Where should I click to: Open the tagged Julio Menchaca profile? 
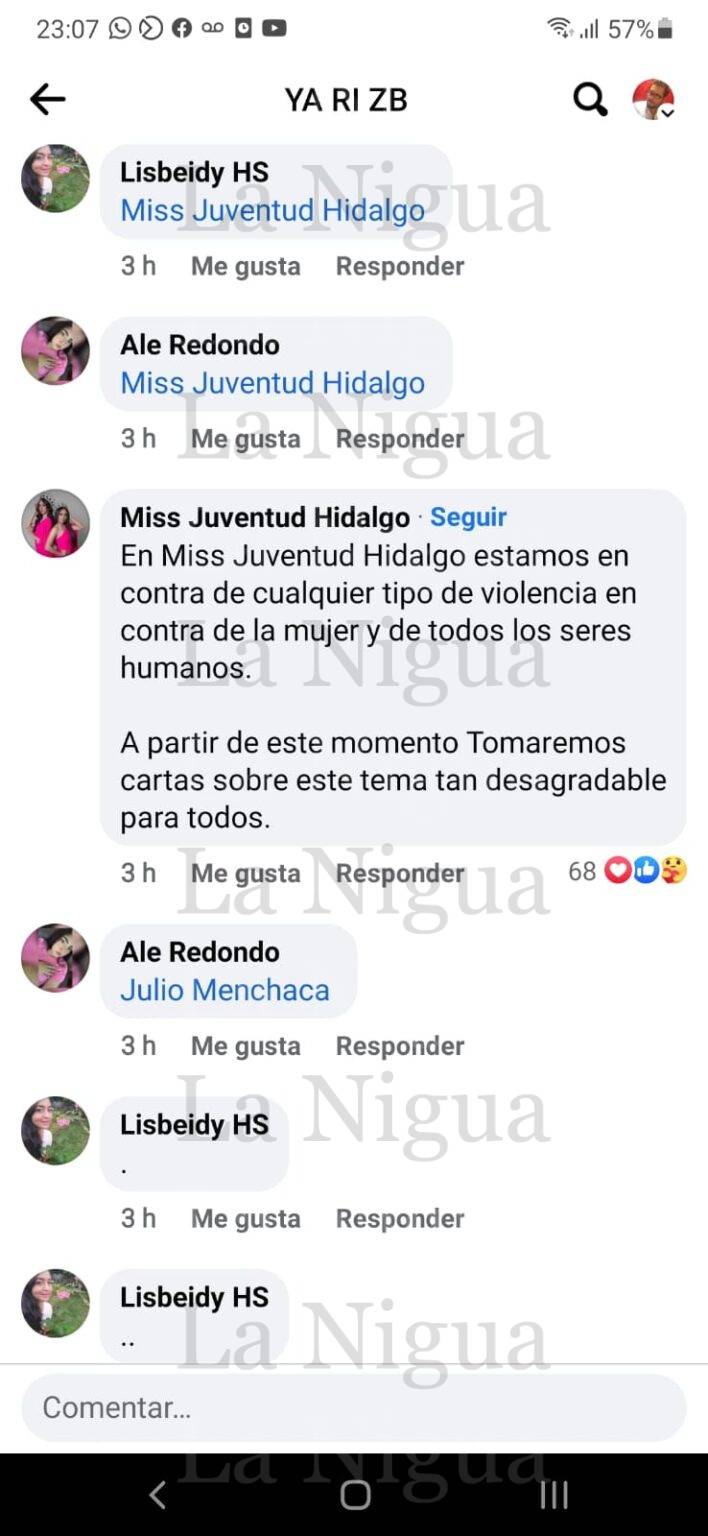tap(224, 990)
